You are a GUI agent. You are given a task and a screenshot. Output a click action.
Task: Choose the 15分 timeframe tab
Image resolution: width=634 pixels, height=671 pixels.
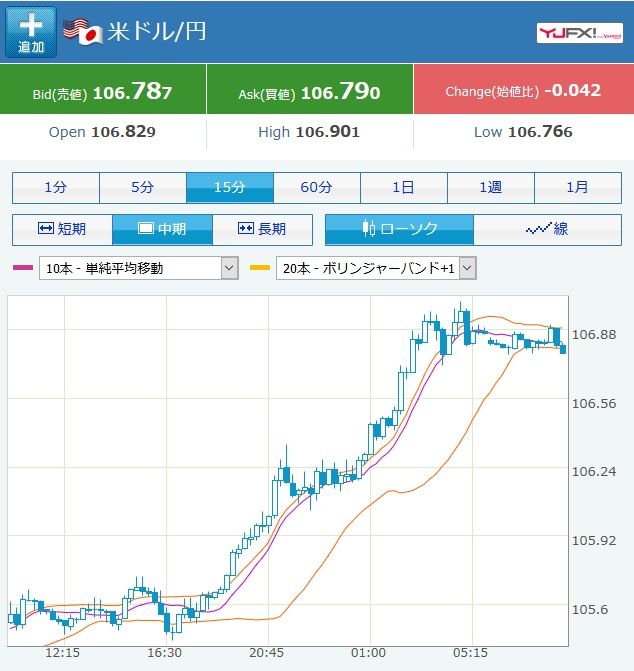(x=230, y=188)
